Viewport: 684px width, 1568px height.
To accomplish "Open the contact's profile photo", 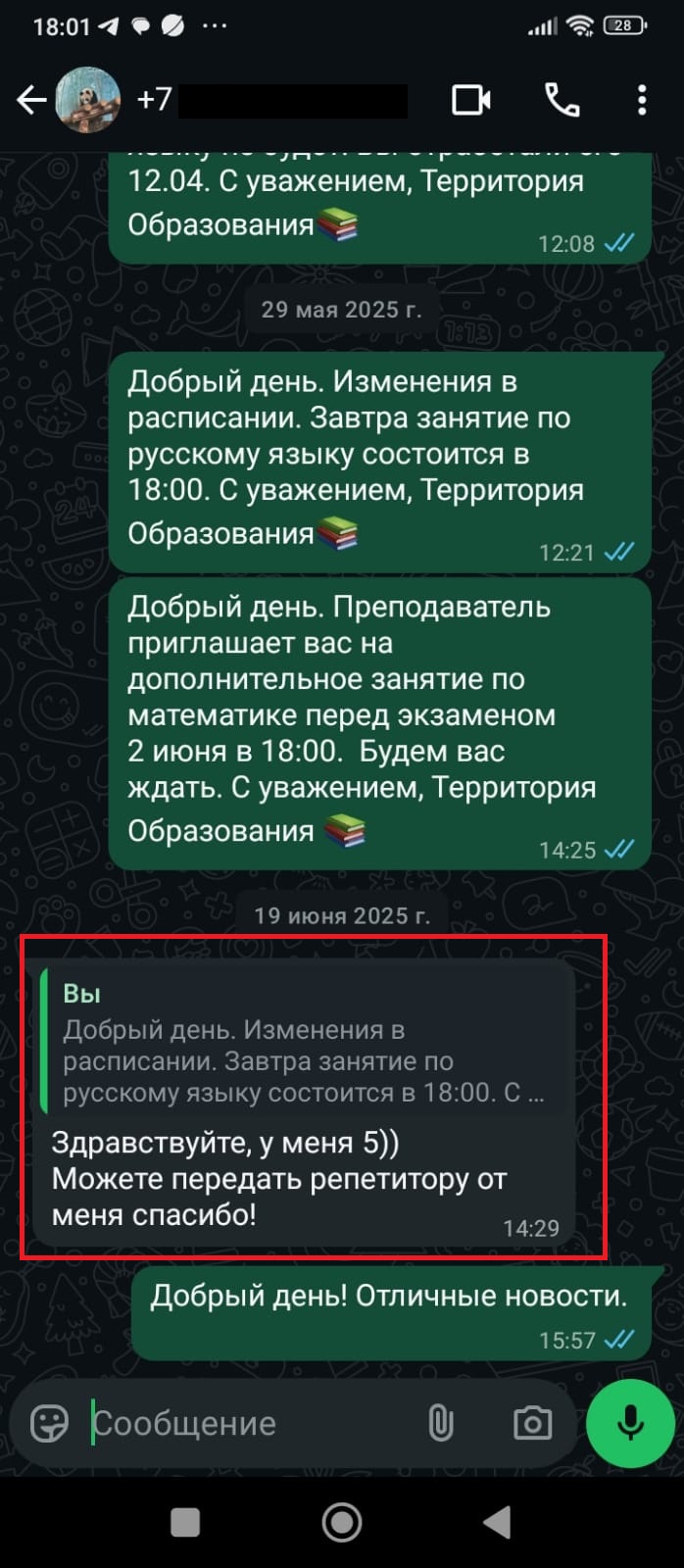I will point(88,100).
